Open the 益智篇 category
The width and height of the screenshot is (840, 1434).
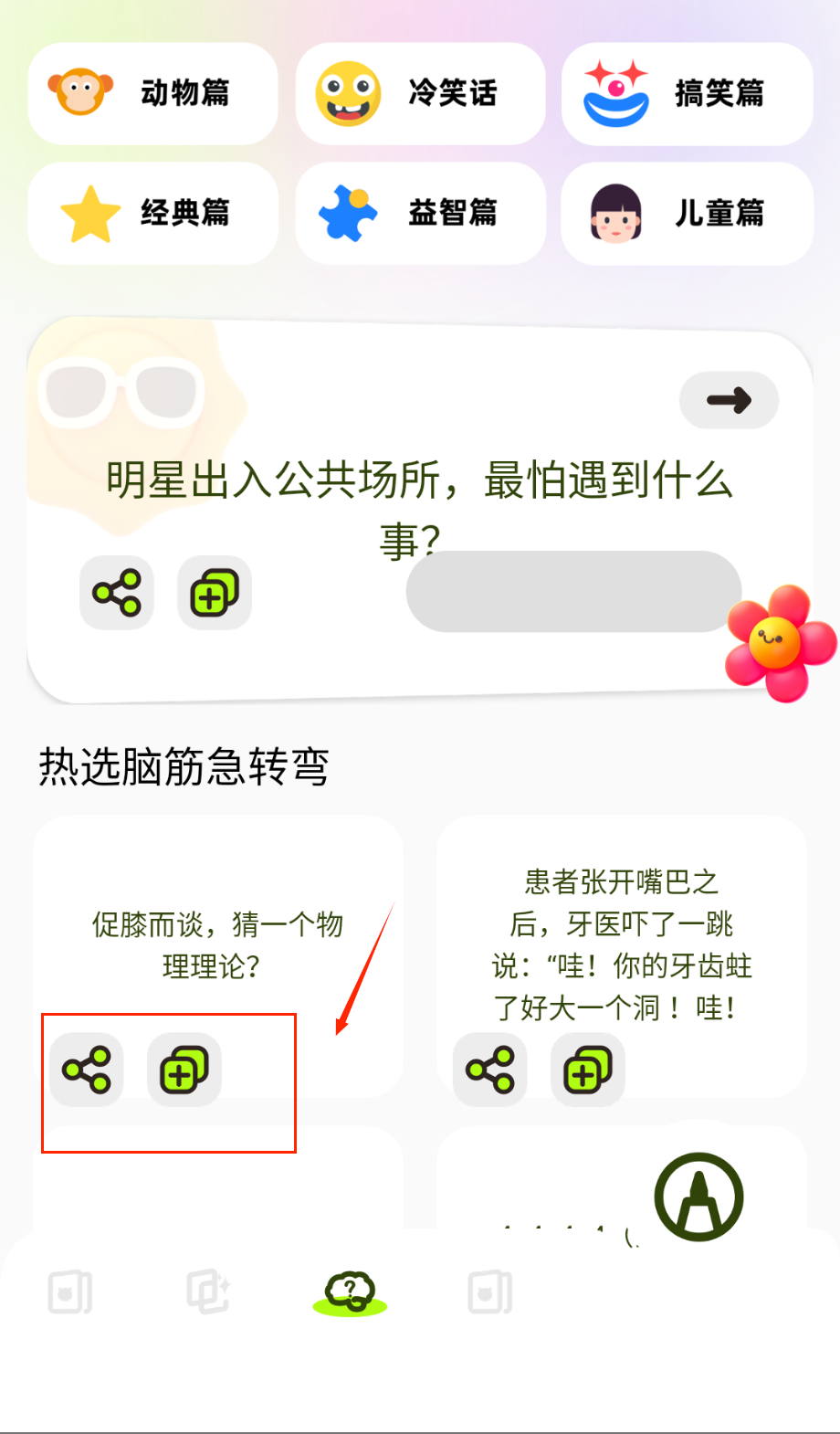coord(420,213)
